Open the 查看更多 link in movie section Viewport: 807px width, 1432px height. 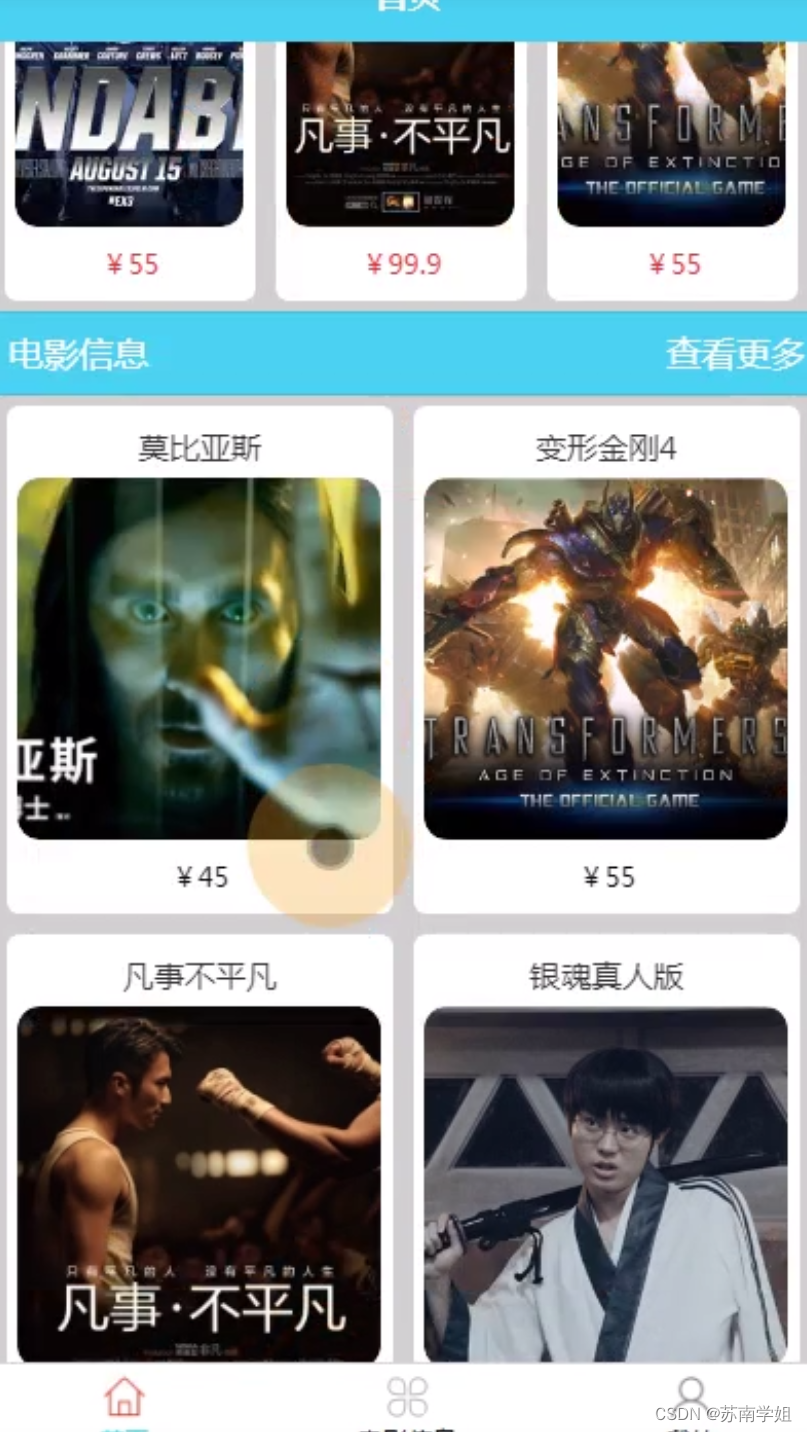point(734,355)
